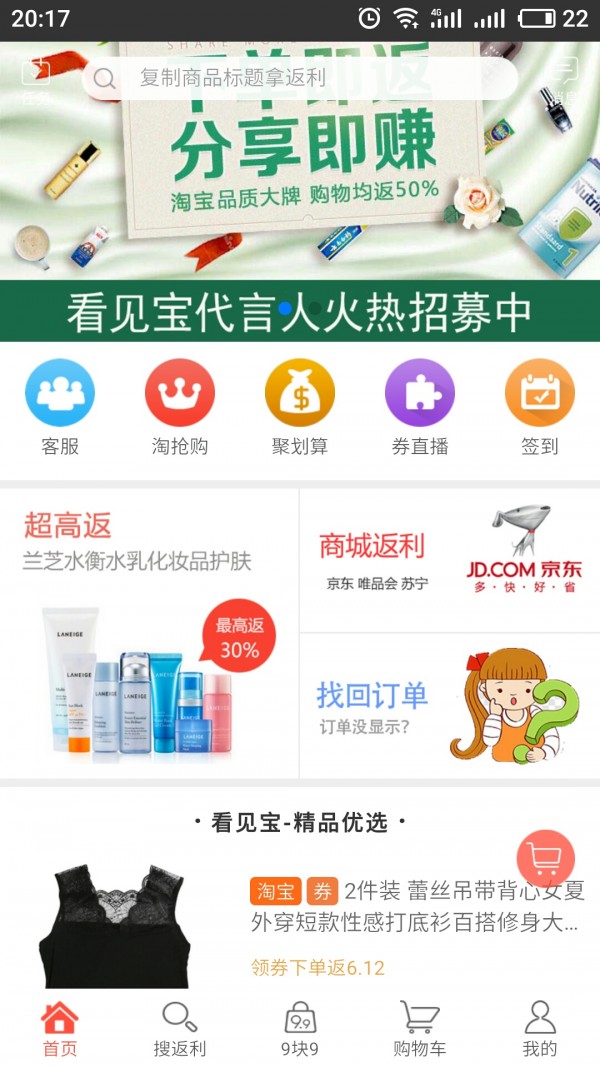The height and width of the screenshot is (1067, 600).
Task: Open the 淘抢购 shortcut
Action: [180, 408]
